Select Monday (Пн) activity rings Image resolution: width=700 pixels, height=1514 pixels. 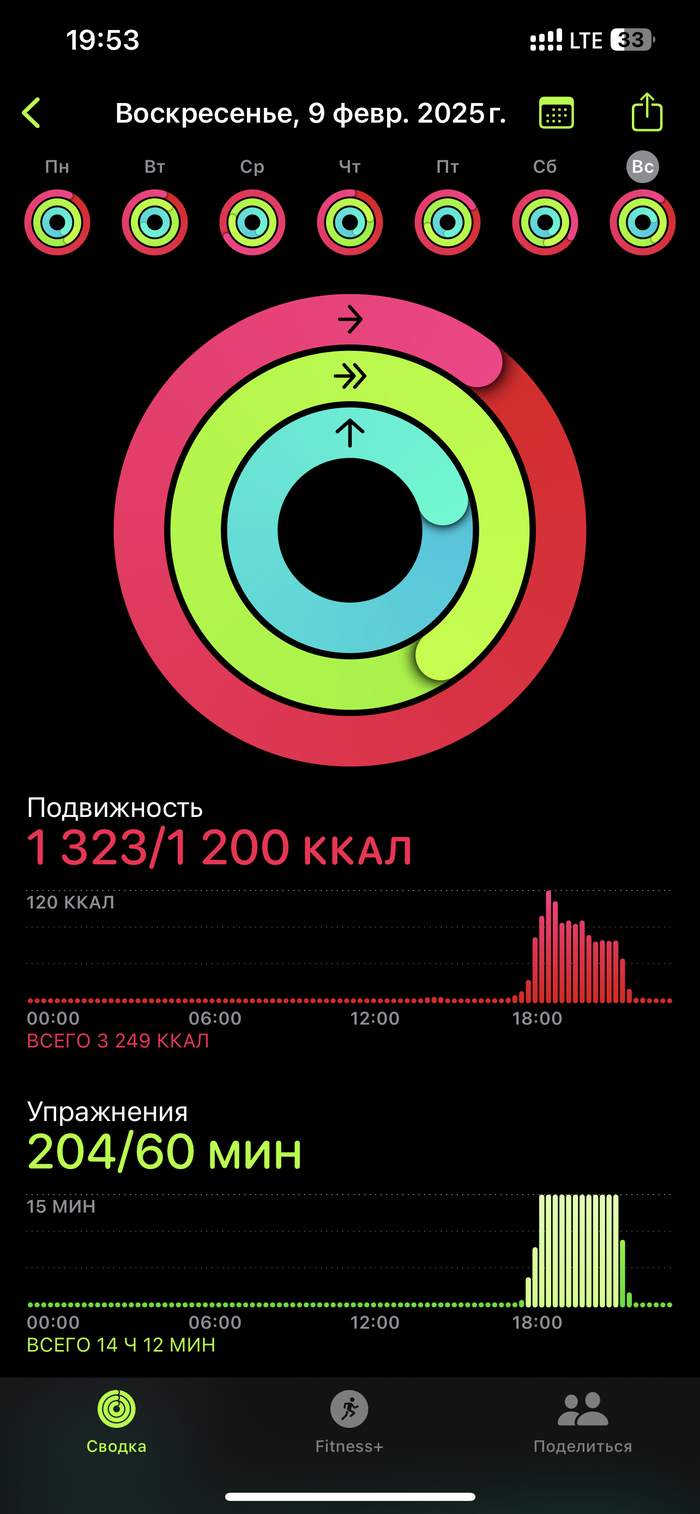point(57,222)
